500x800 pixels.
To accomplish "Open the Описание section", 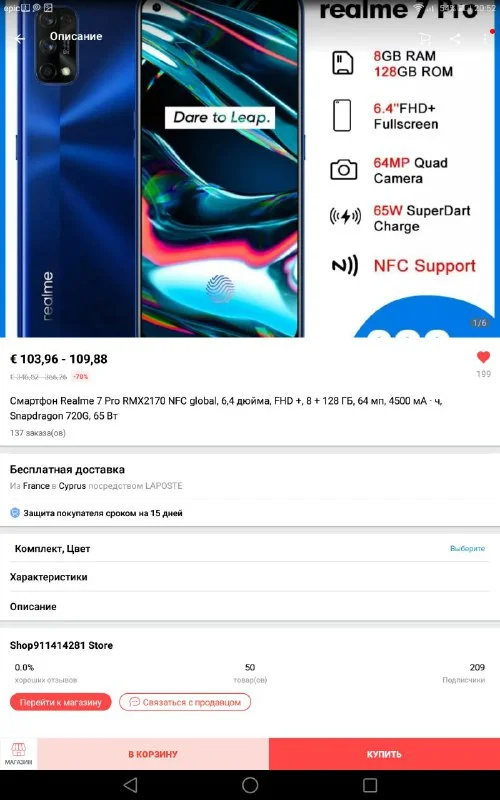I will [x=250, y=607].
